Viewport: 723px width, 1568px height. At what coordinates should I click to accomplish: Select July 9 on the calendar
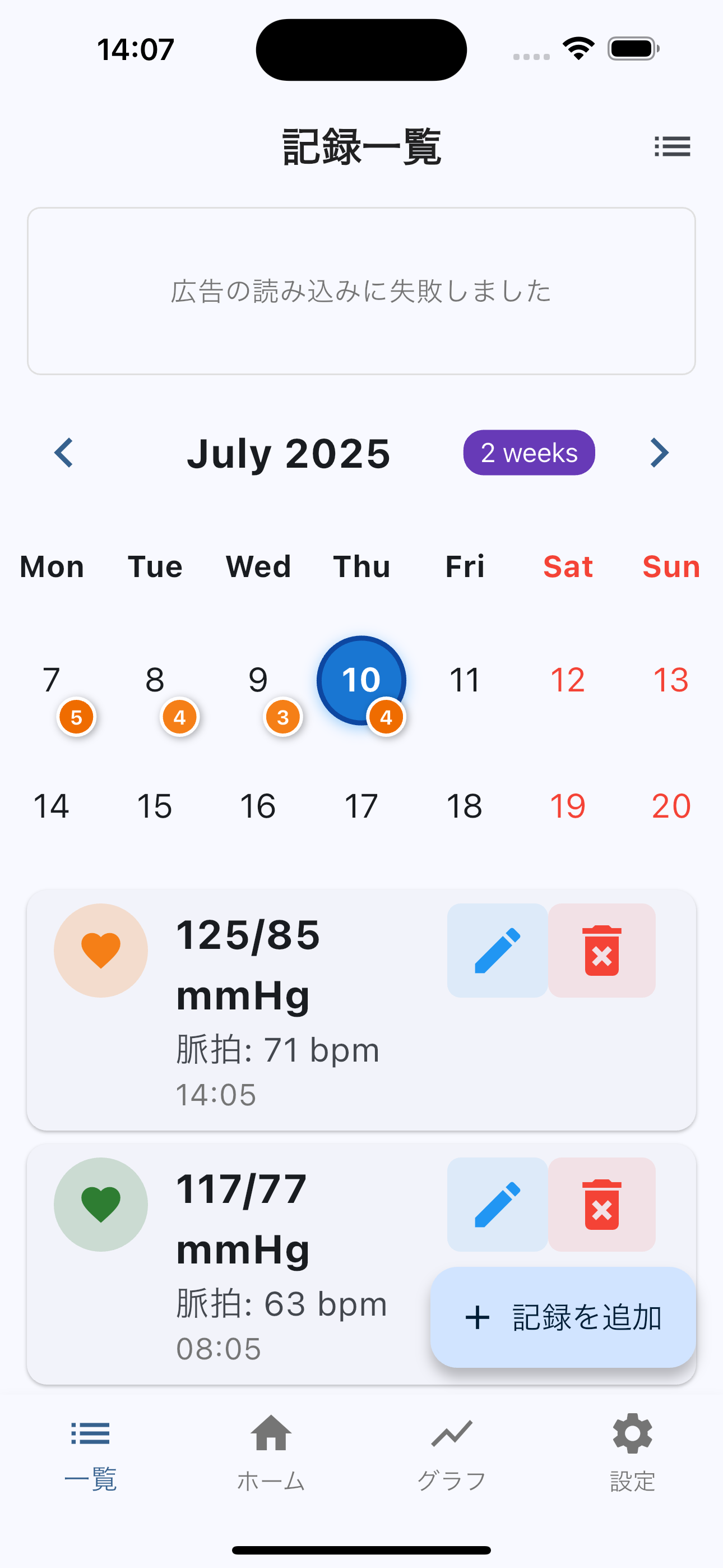[258, 680]
